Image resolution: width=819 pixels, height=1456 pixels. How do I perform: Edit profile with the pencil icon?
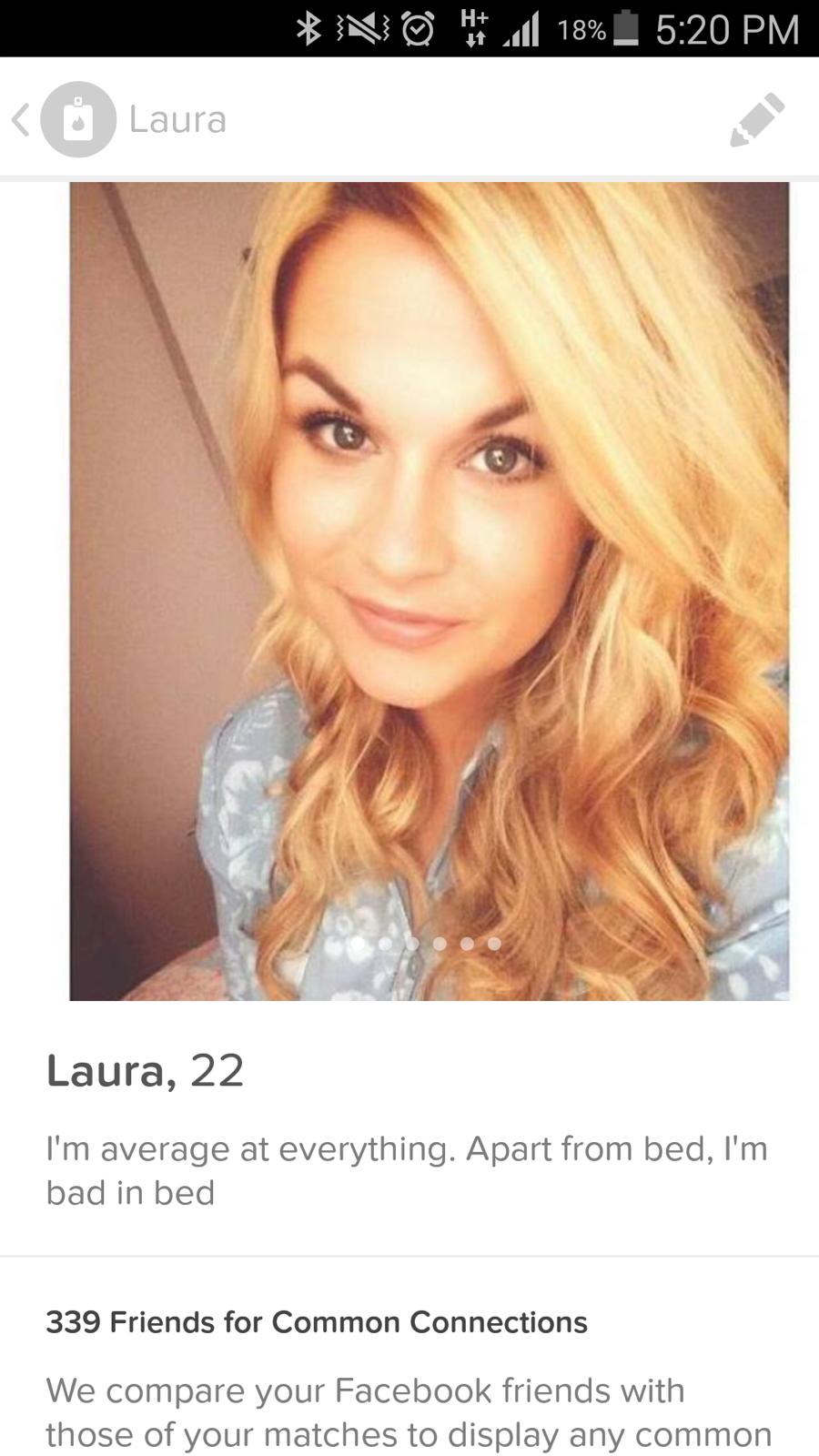[x=756, y=119]
